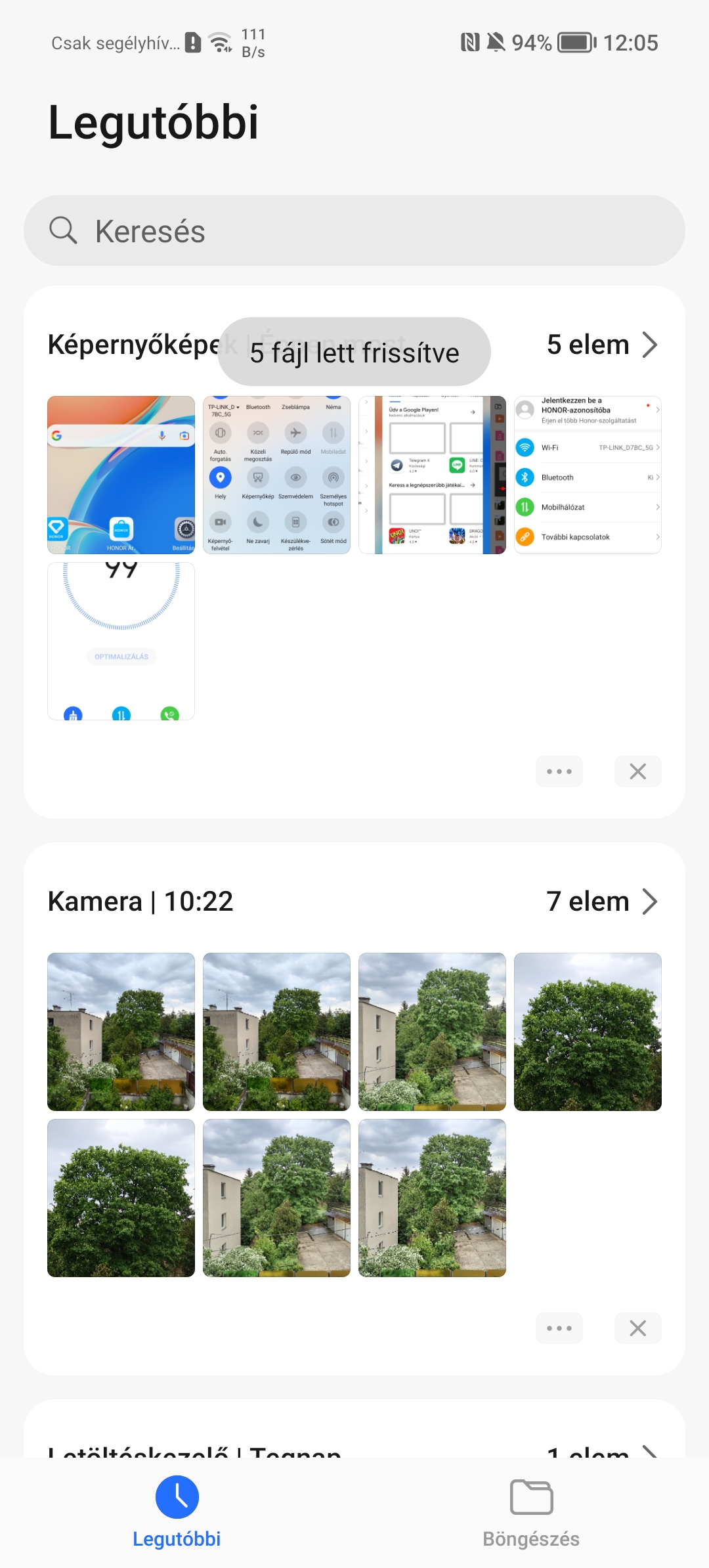The height and width of the screenshot is (1568, 709).
Task: Open more options for Képernyőképek group
Action: click(559, 772)
